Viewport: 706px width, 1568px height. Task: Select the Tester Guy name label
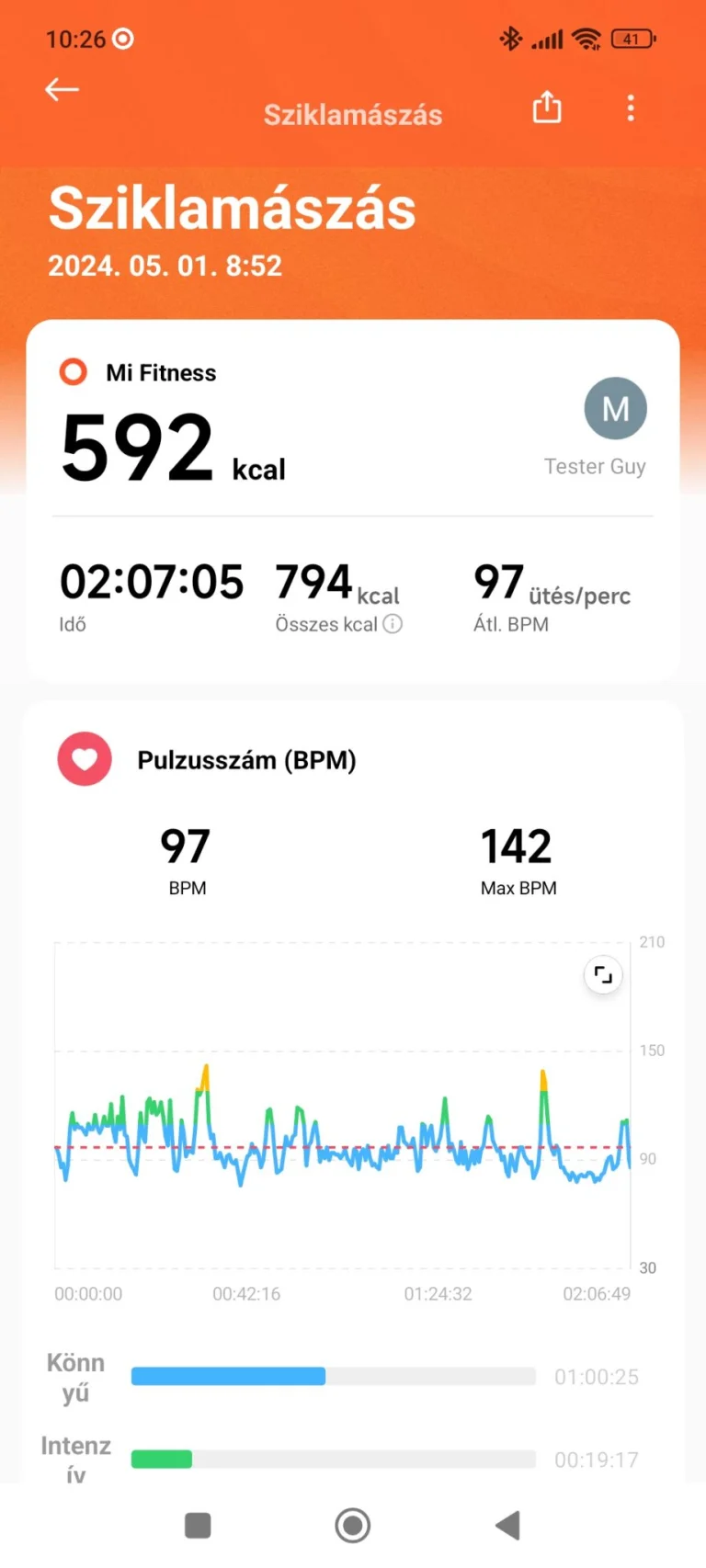pos(595,466)
